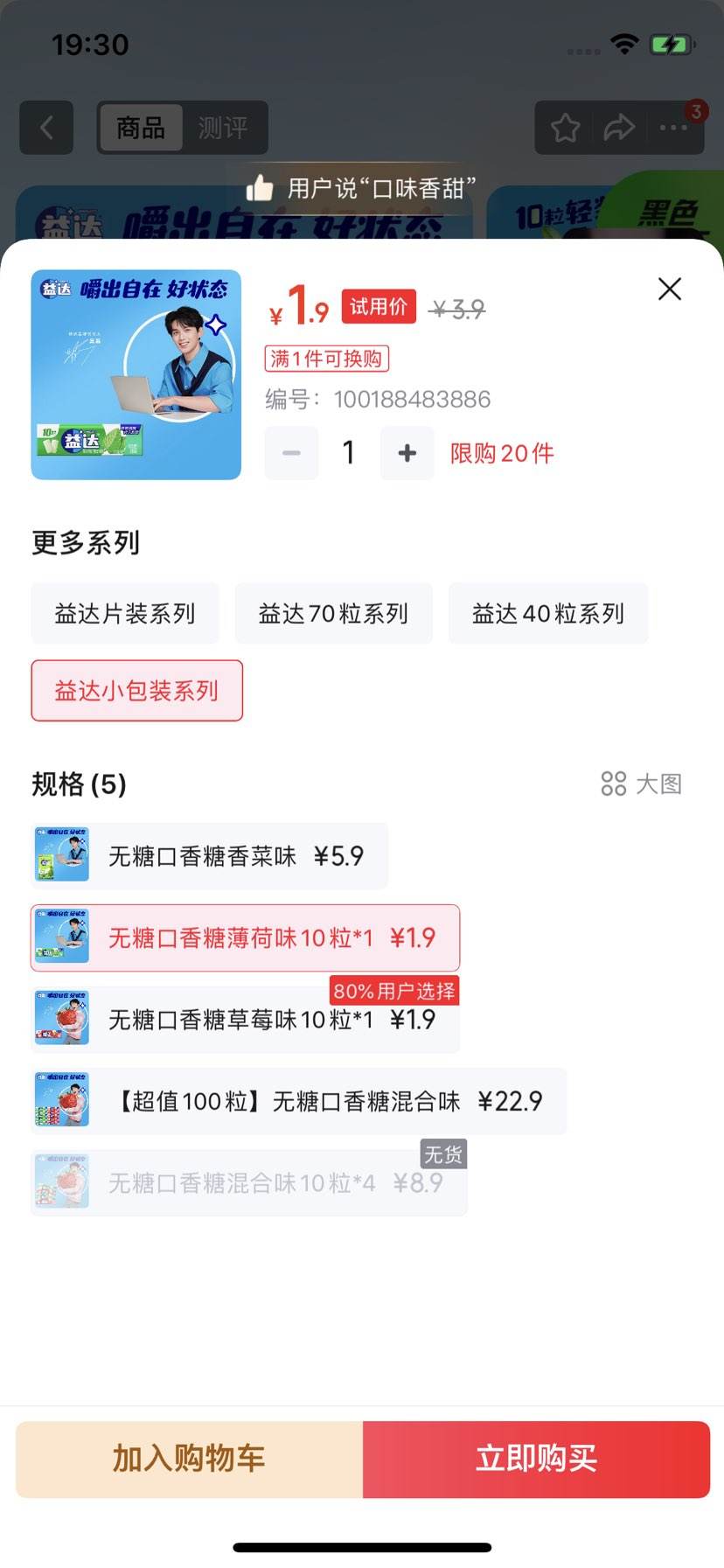Switch to the 商品 tab
Viewport: 724px width, 1568px height.
point(140,128)
